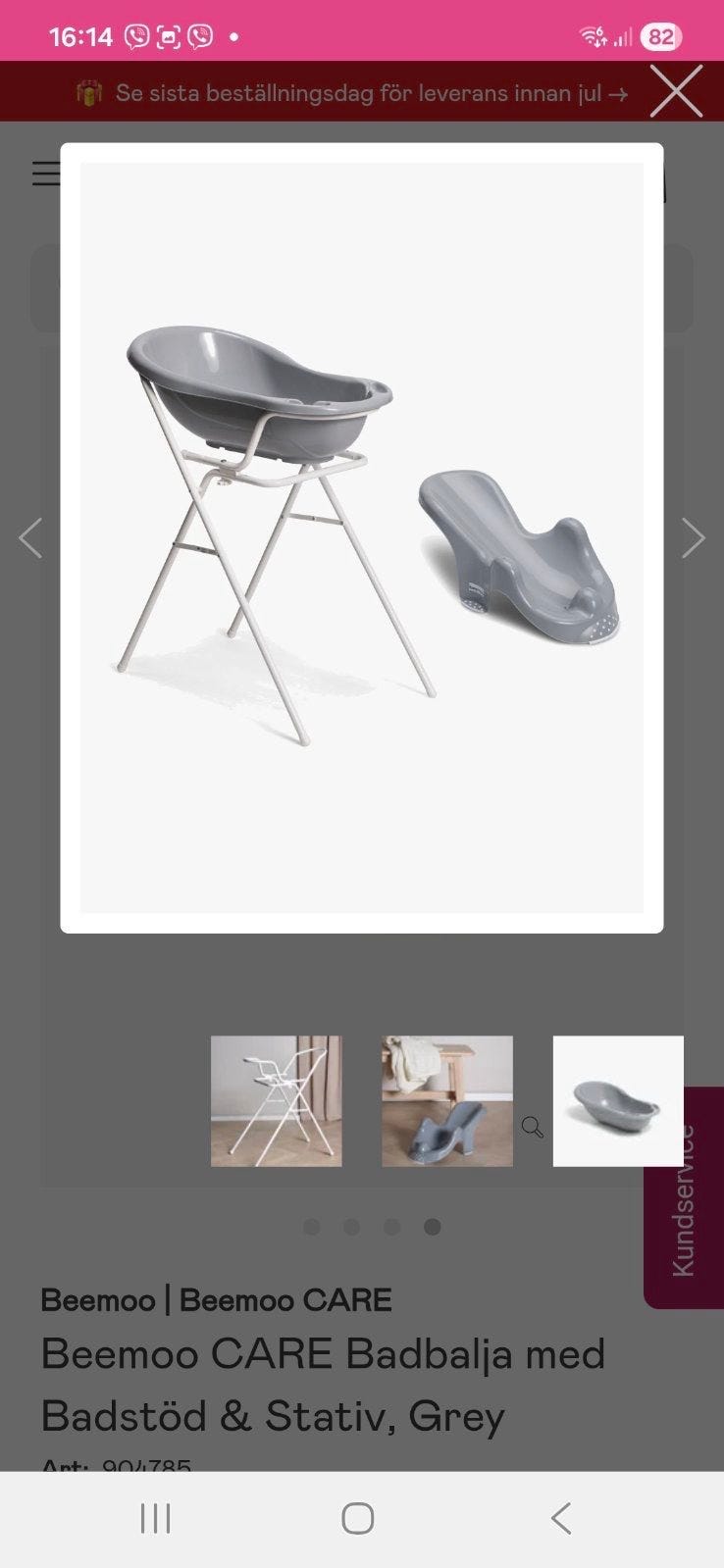Close the enlarged product image
724x1568 pixels.
[x=676, y=92]
